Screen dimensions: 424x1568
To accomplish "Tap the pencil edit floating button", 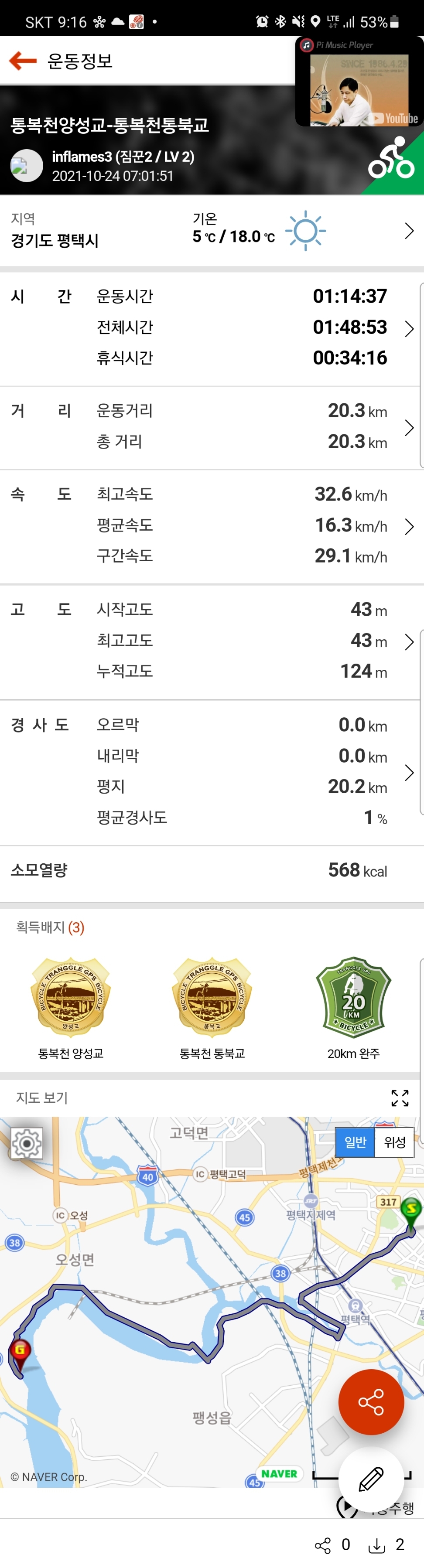I will click(371, 1479).
